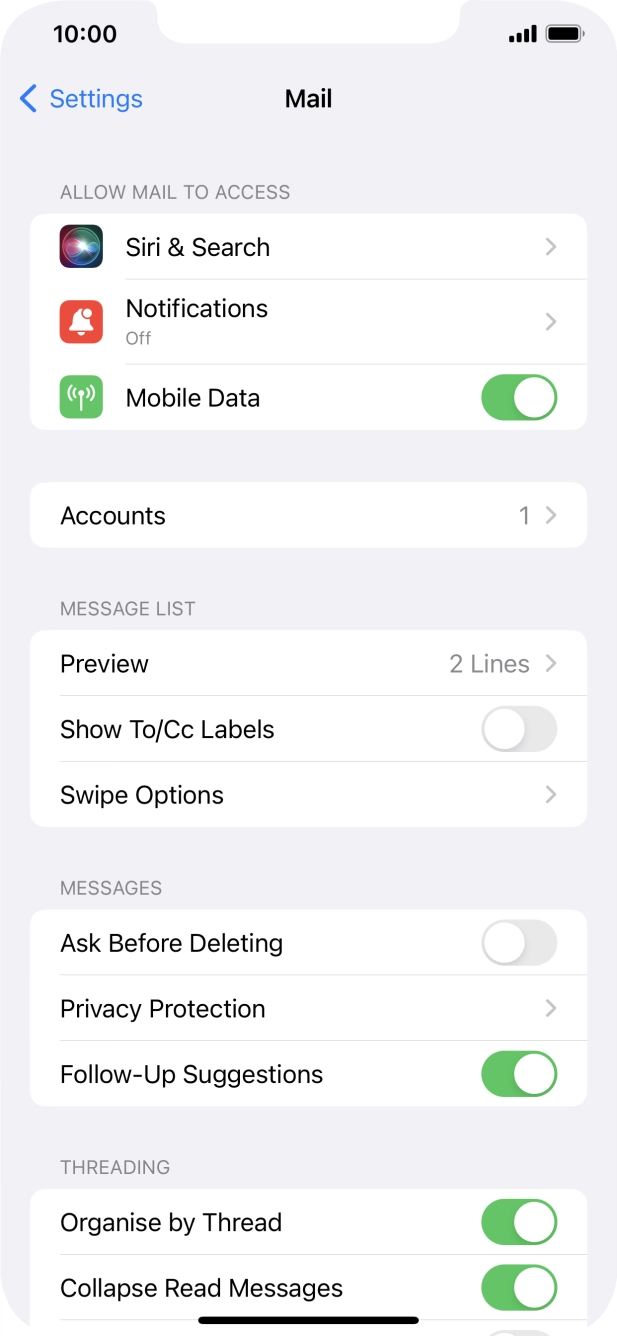The width and height of the screenshot is (617, 1336).
Task: Open Mail Notifications settings
Action: click(308, 321)
